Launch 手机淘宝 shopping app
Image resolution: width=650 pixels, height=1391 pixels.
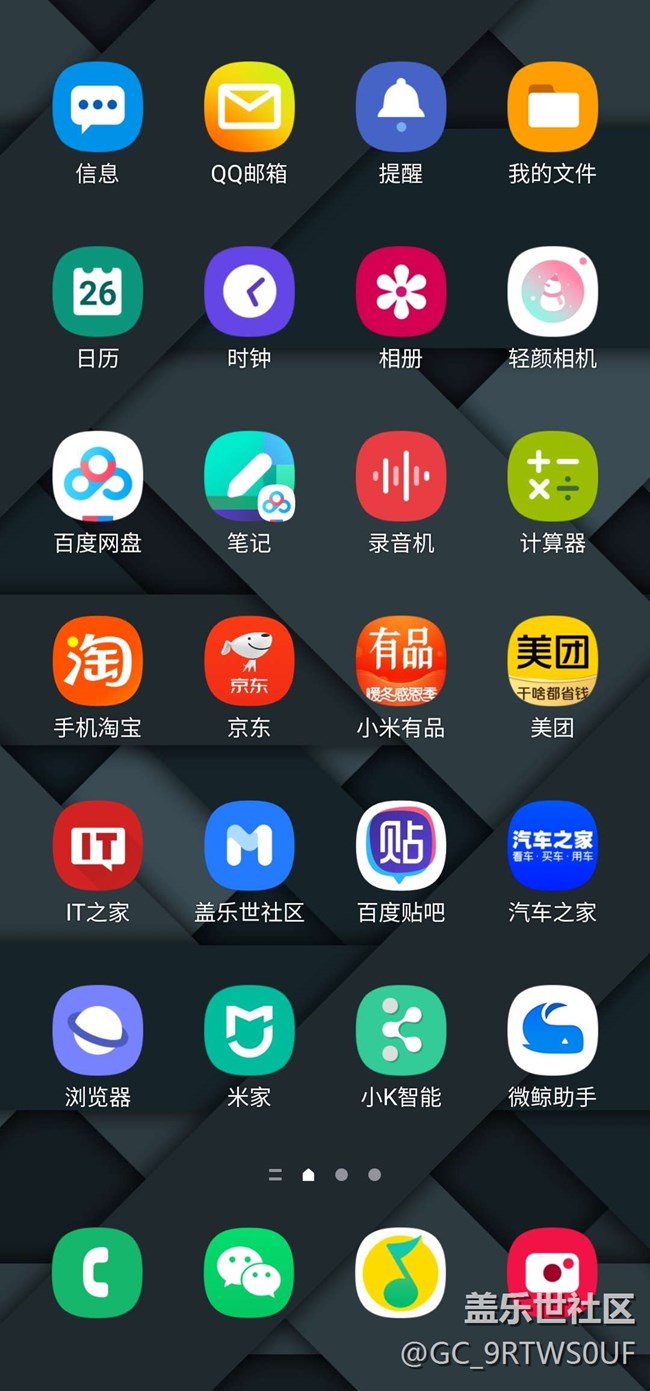coord(98,661)
